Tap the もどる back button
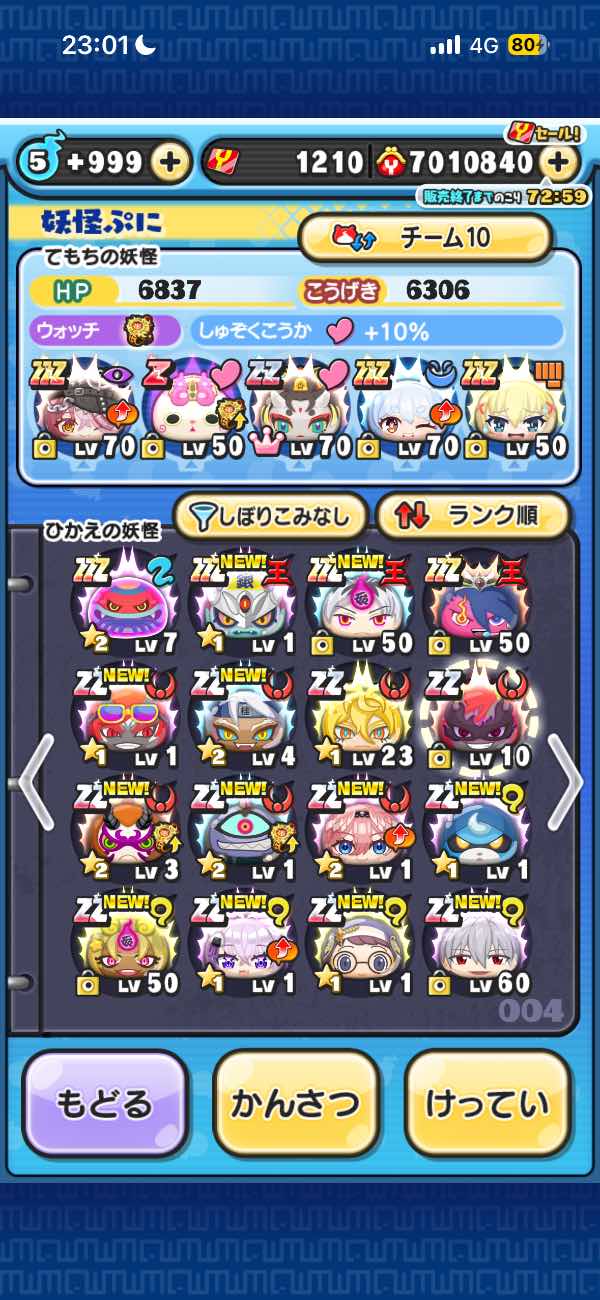This screenshot has width=600, height=1300. click(x=104, y=1104)
